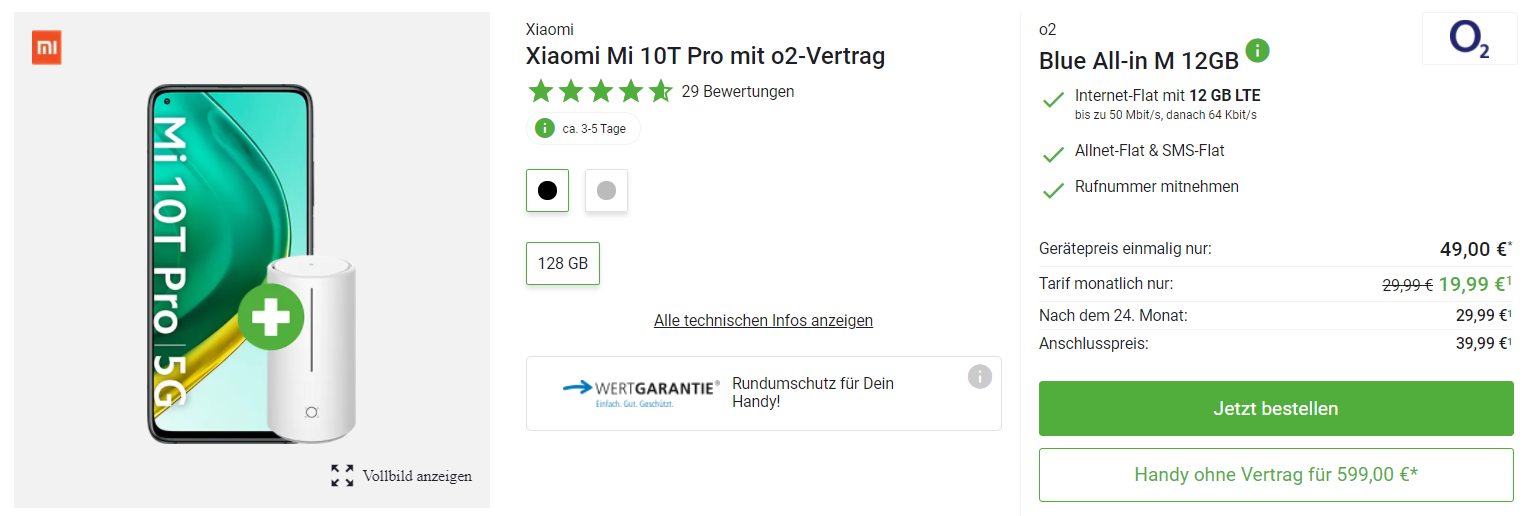The width and height of the screenshot is (1532, 516).
Task: Open Alle technischen Infos anzeigen
Action: pos(763,320)
